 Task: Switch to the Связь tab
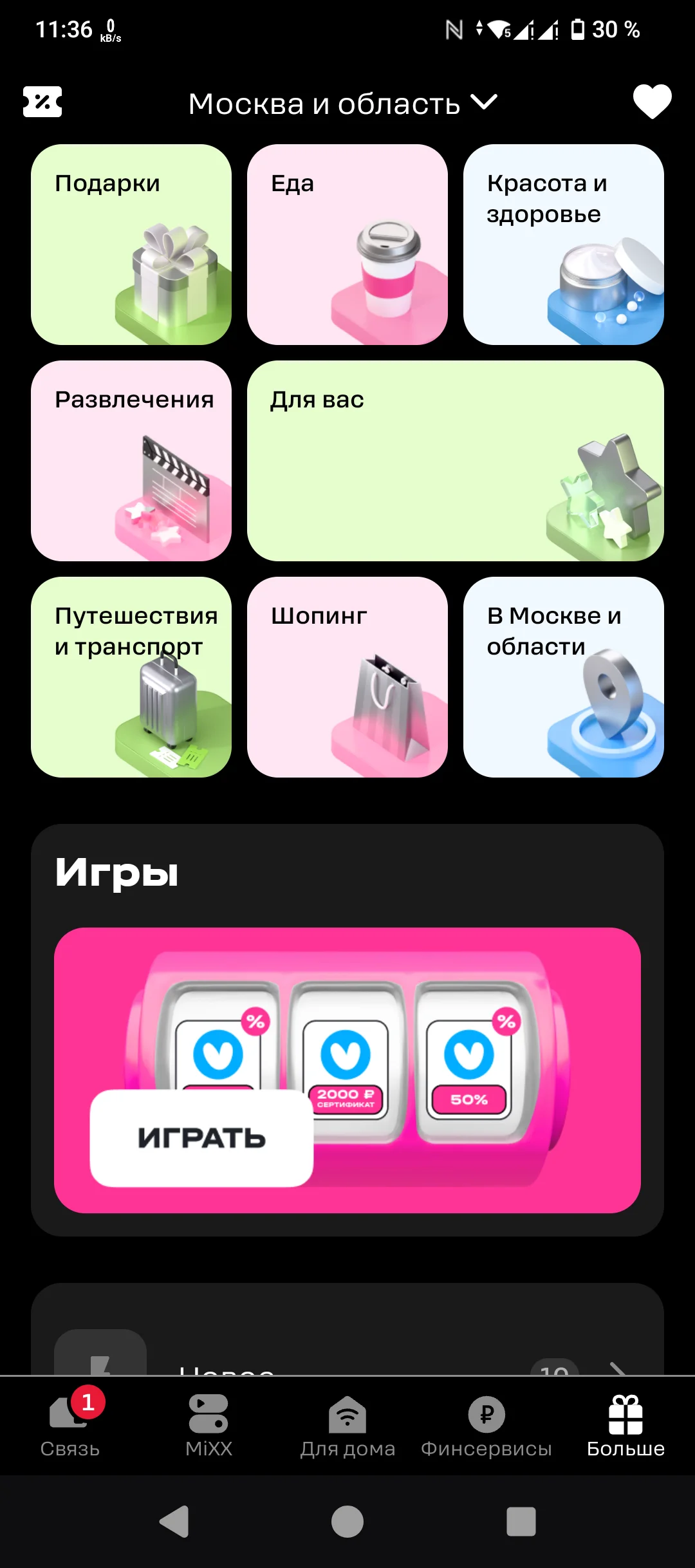[69, 1425]
